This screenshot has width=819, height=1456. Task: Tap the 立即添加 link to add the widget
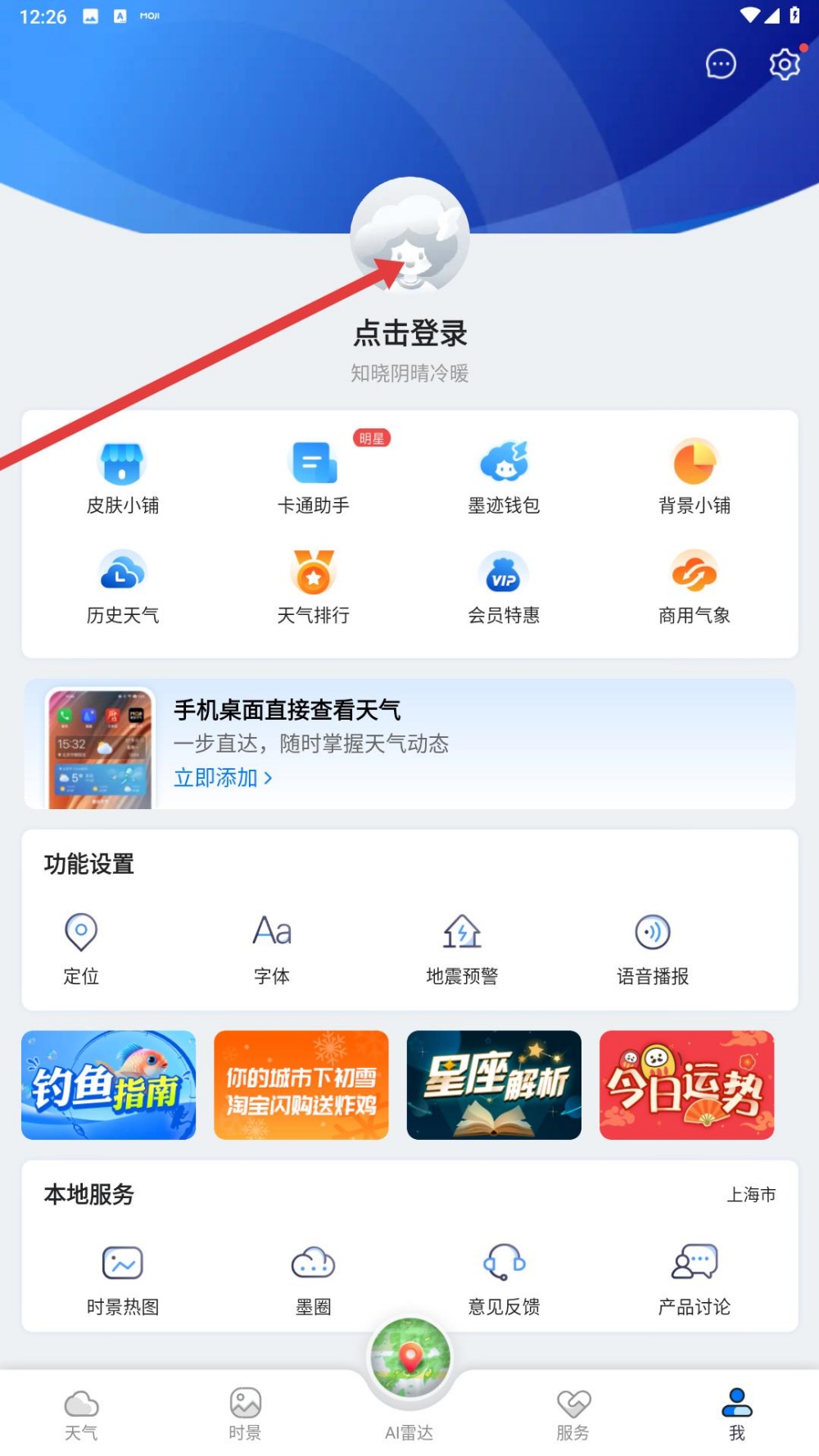pos(223,777)
